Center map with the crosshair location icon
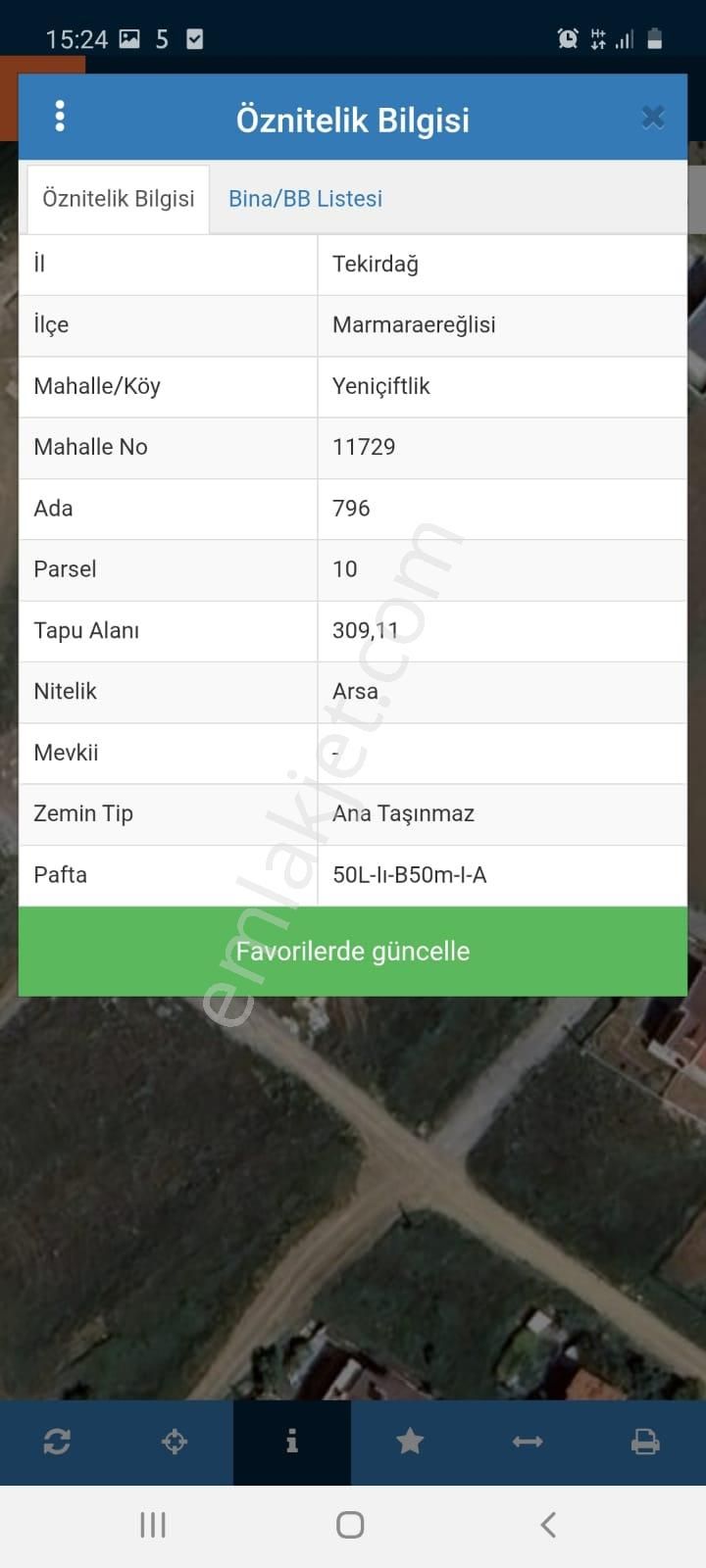The width and height of the screenshot is (706, 1568). tap(175, 1442)
